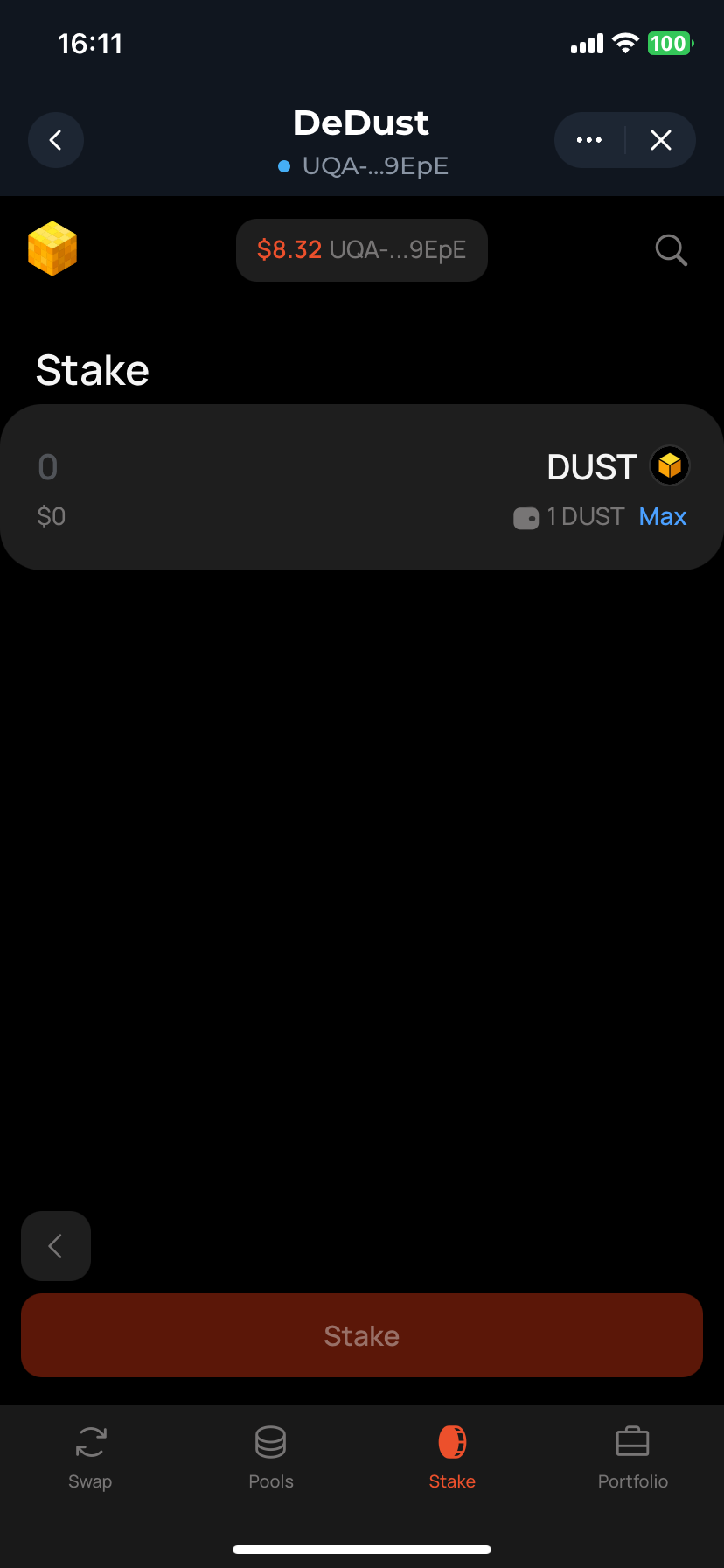This screenshot has height=1568, width=724.
Task: Close the DeDust mini app
Action: [661, 140]
